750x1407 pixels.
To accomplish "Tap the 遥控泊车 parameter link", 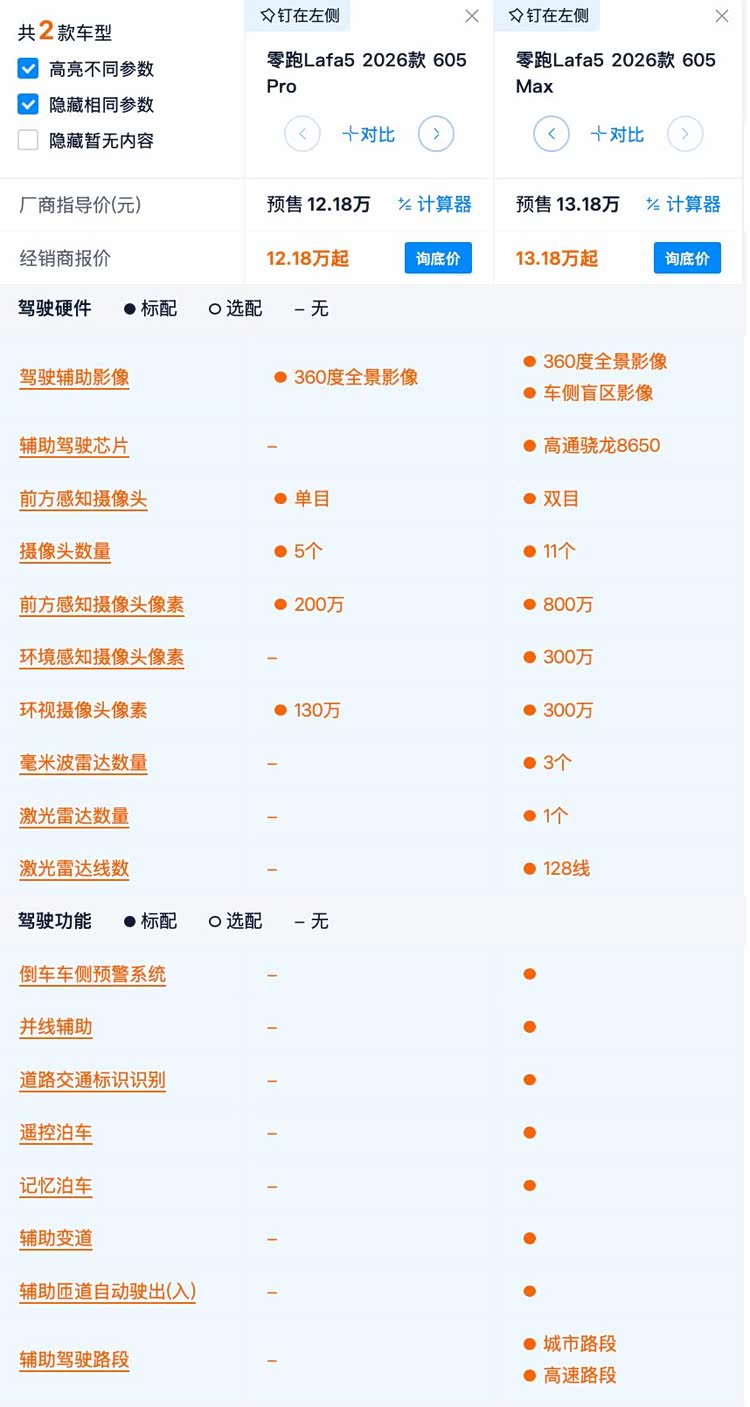I will click(56, 1133).
